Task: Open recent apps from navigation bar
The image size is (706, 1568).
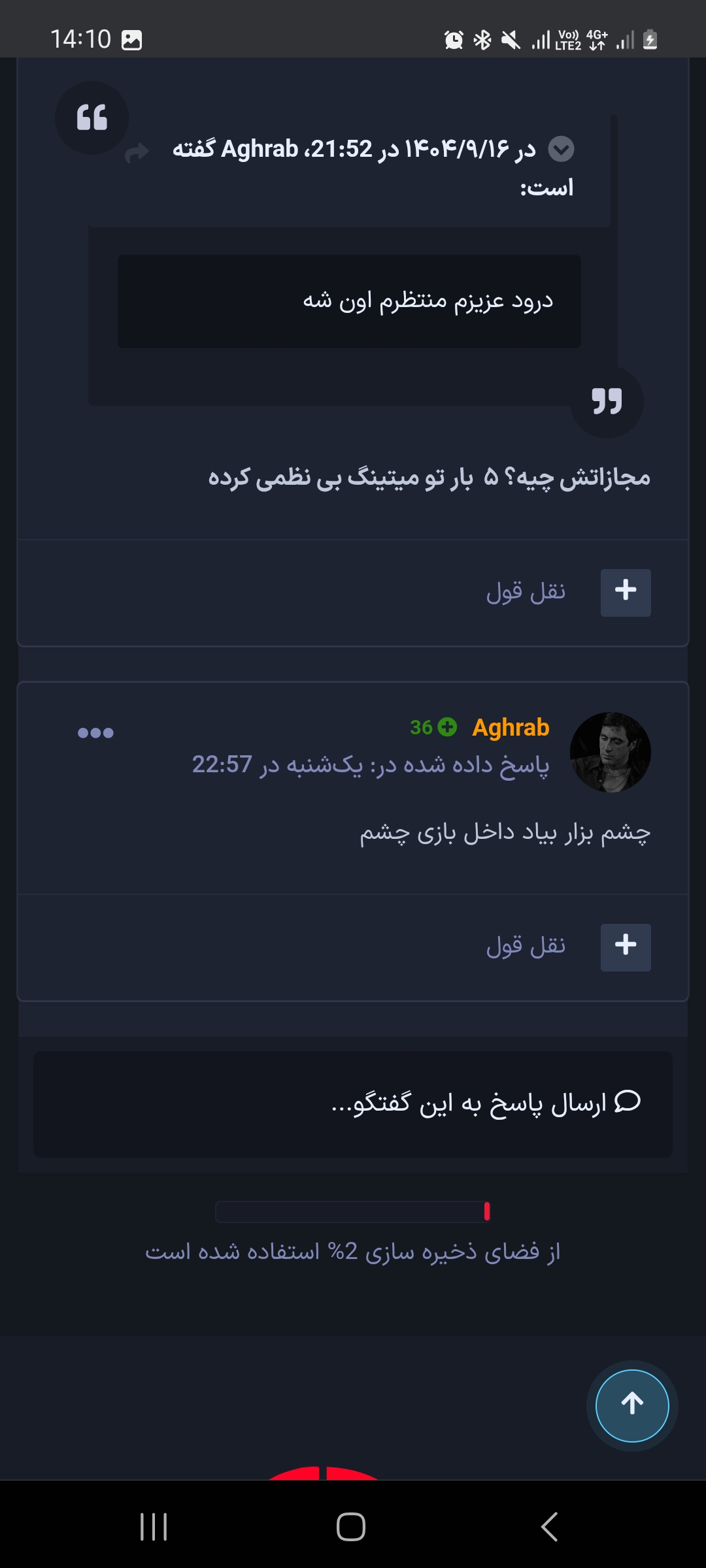Action: (154, 1527)
